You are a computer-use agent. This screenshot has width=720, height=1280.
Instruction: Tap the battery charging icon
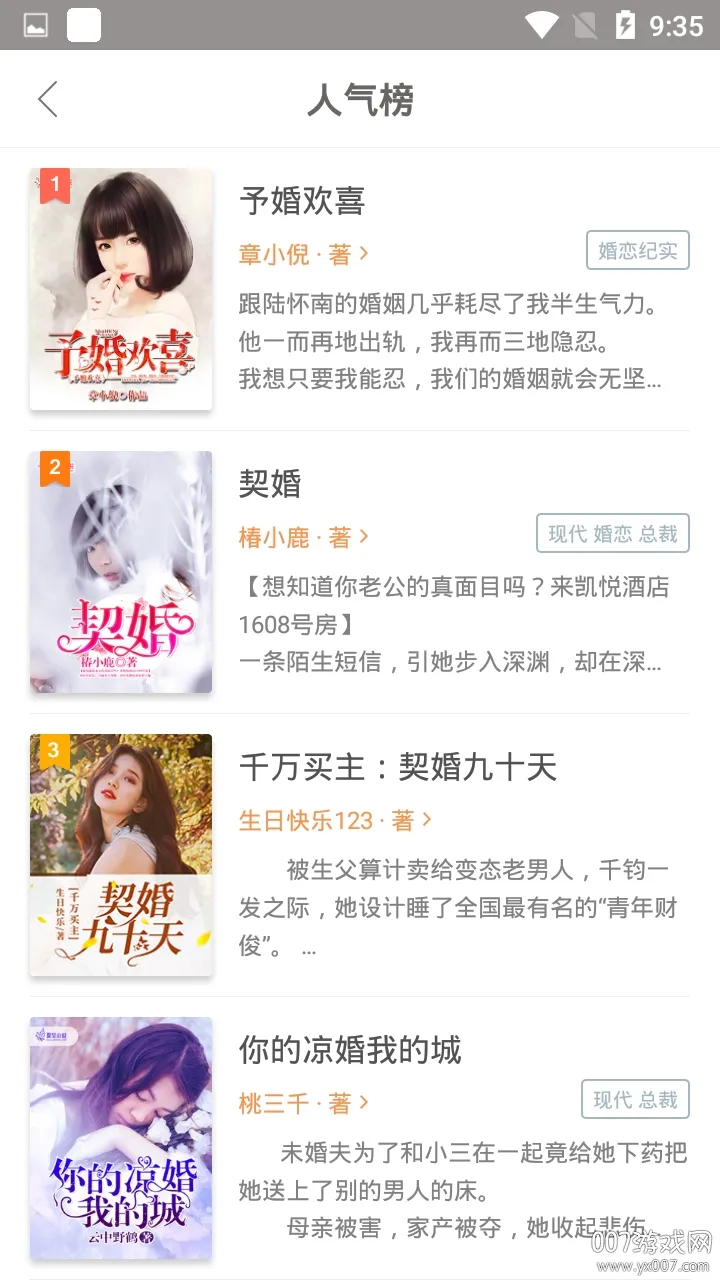(x=625, y=25)
